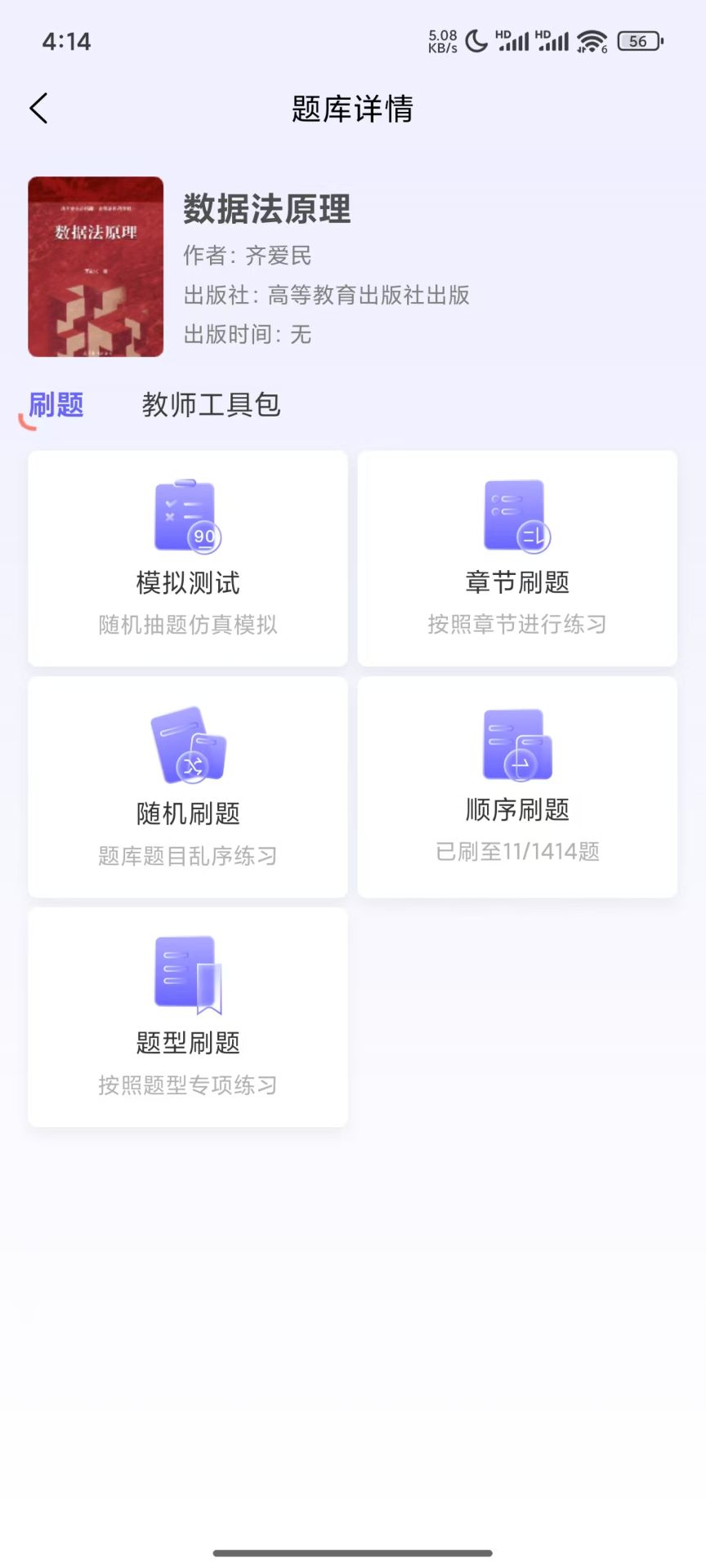The image size is (706, 1568).
Task: Open 章节刷题 card for chapter exercises
Action: (x=516, y=558)
